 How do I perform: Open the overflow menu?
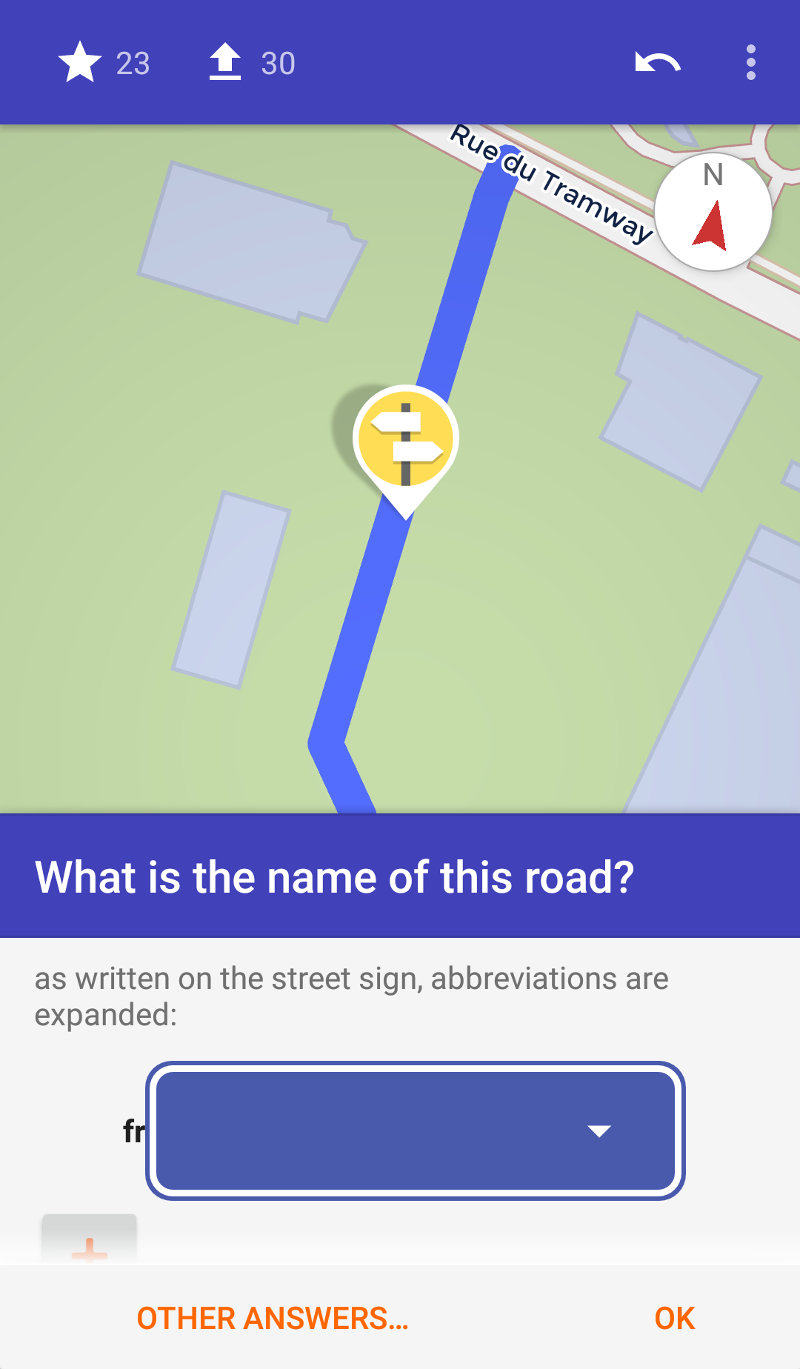coord(750,63)
